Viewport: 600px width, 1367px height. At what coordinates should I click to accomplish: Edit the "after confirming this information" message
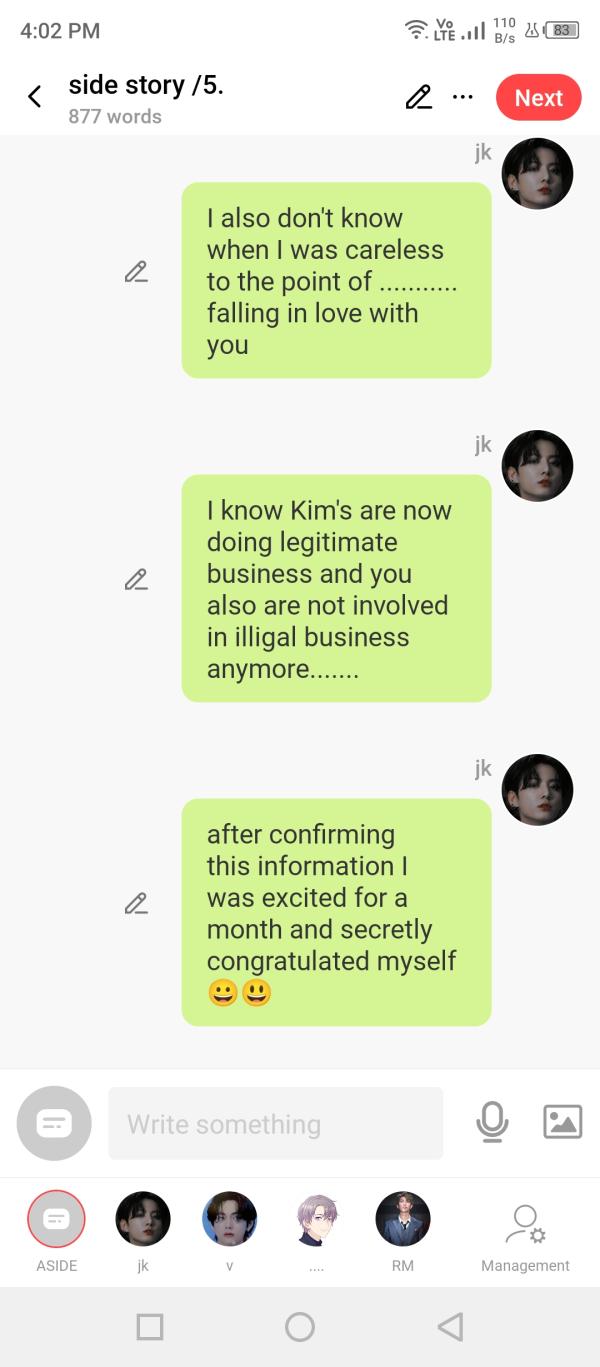click(136, 903)
